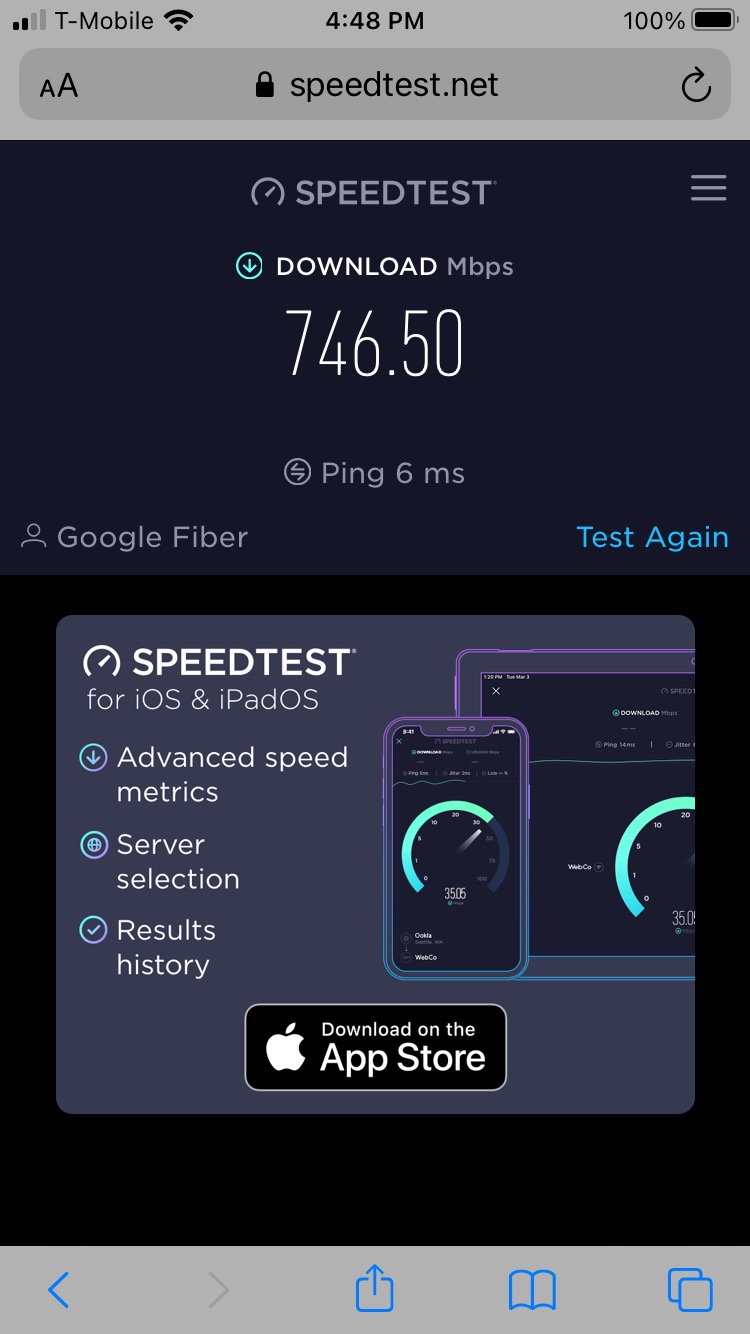
Task: Go back to the previous page
Action: pyautogui.click(x=59, y=1290)
